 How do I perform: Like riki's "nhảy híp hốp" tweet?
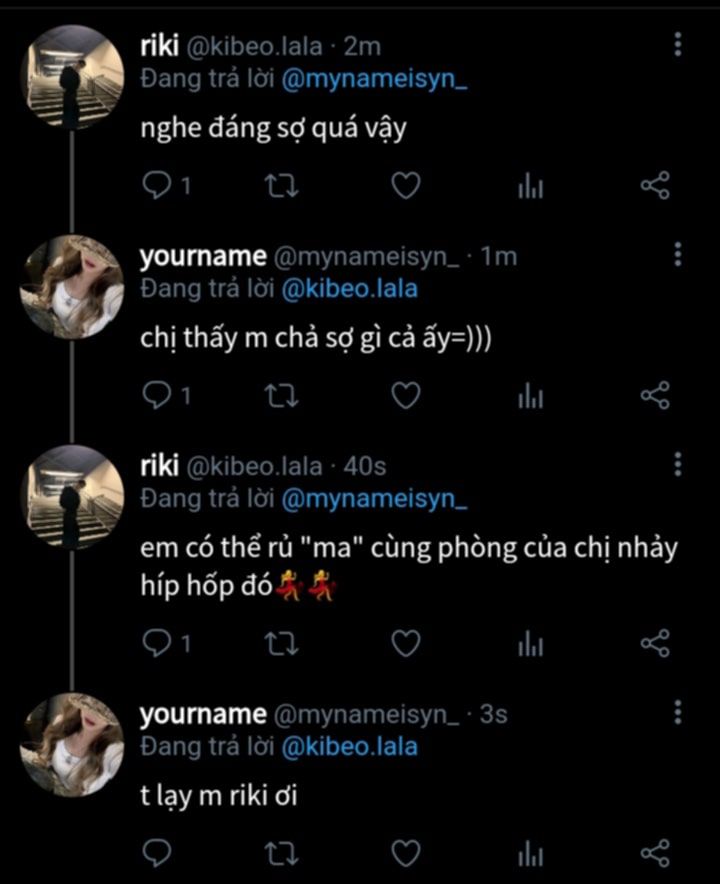coord(405,644)
